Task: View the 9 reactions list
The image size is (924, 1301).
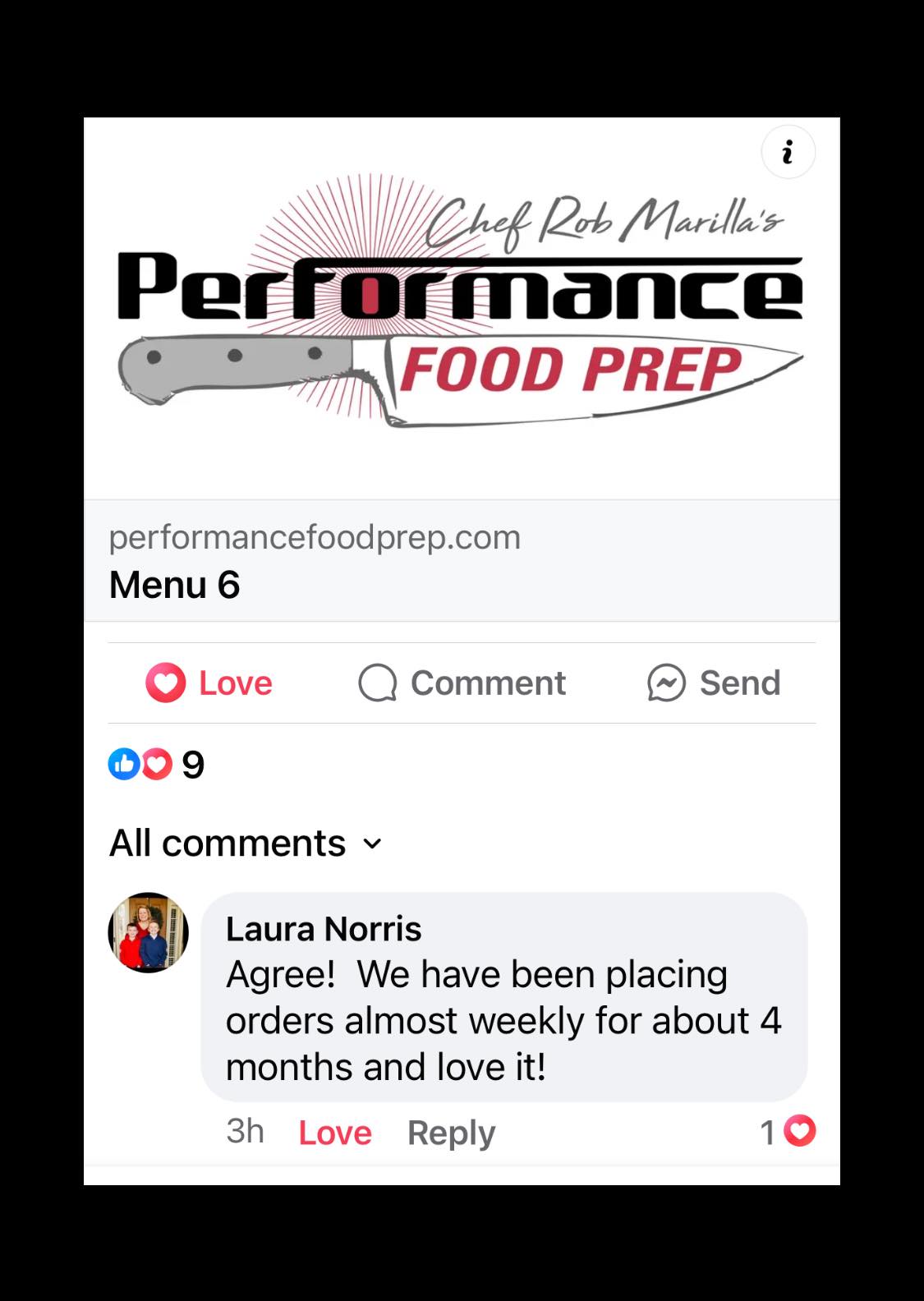Action: click(157, 765)
